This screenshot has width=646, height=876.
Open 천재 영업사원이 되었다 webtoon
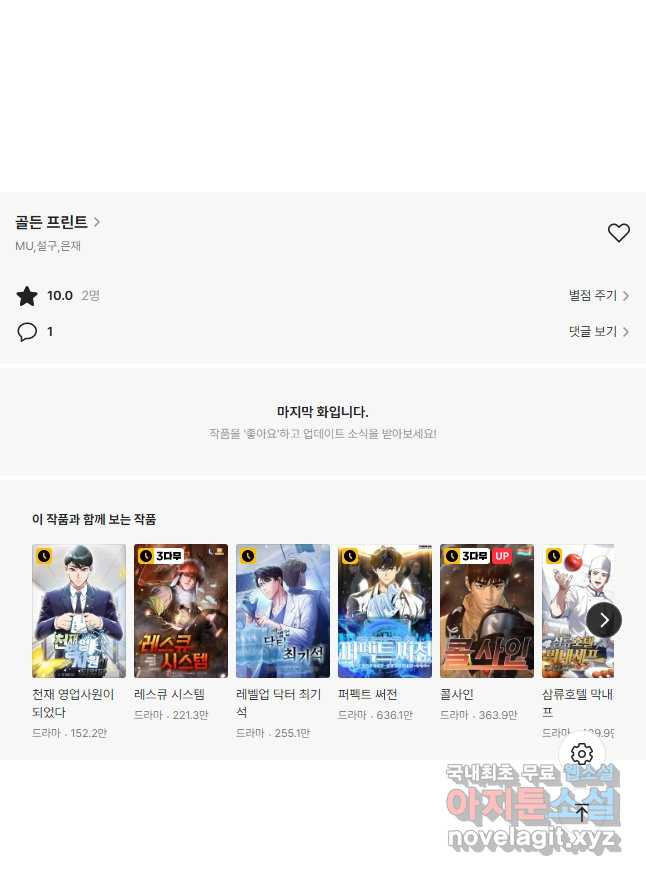79,611
